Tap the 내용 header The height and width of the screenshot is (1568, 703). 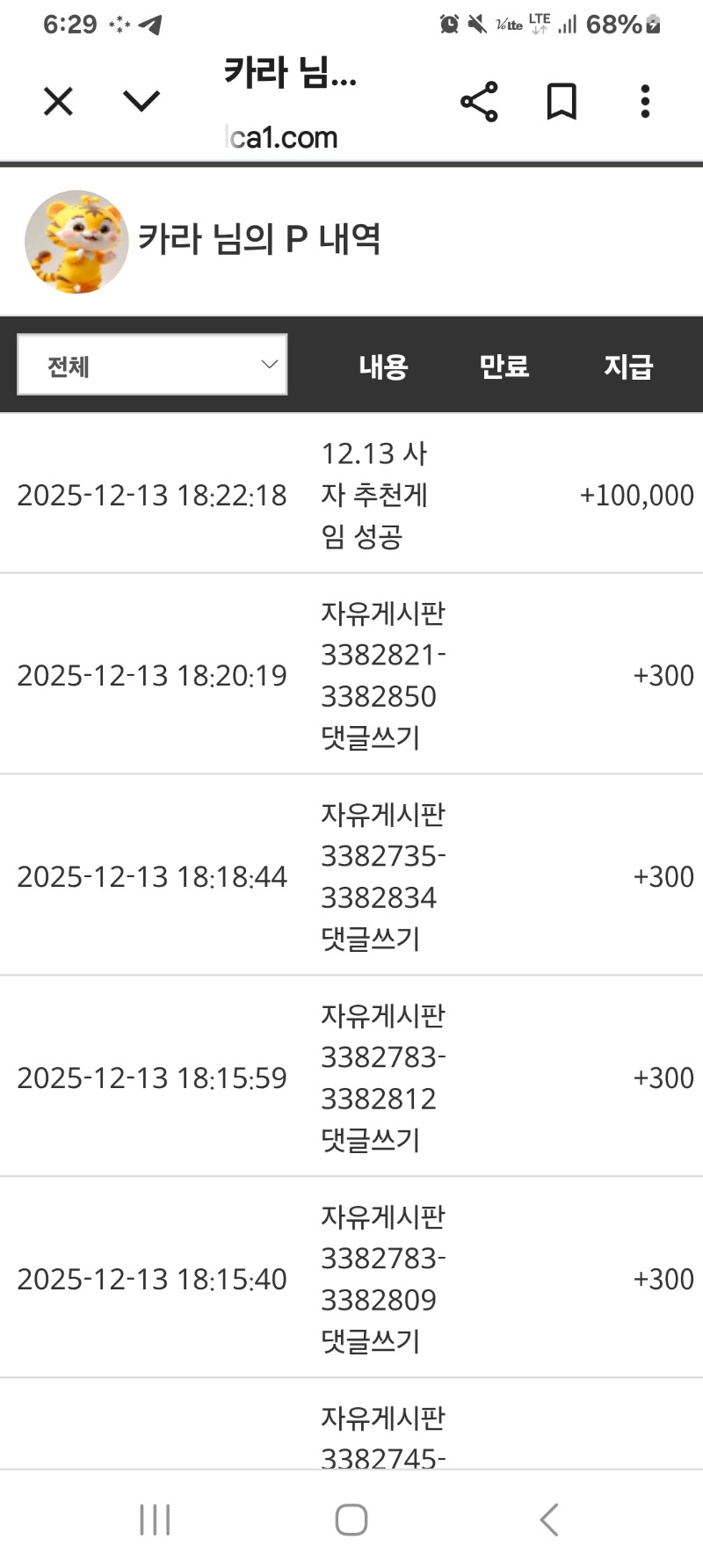tap(382, 367)
